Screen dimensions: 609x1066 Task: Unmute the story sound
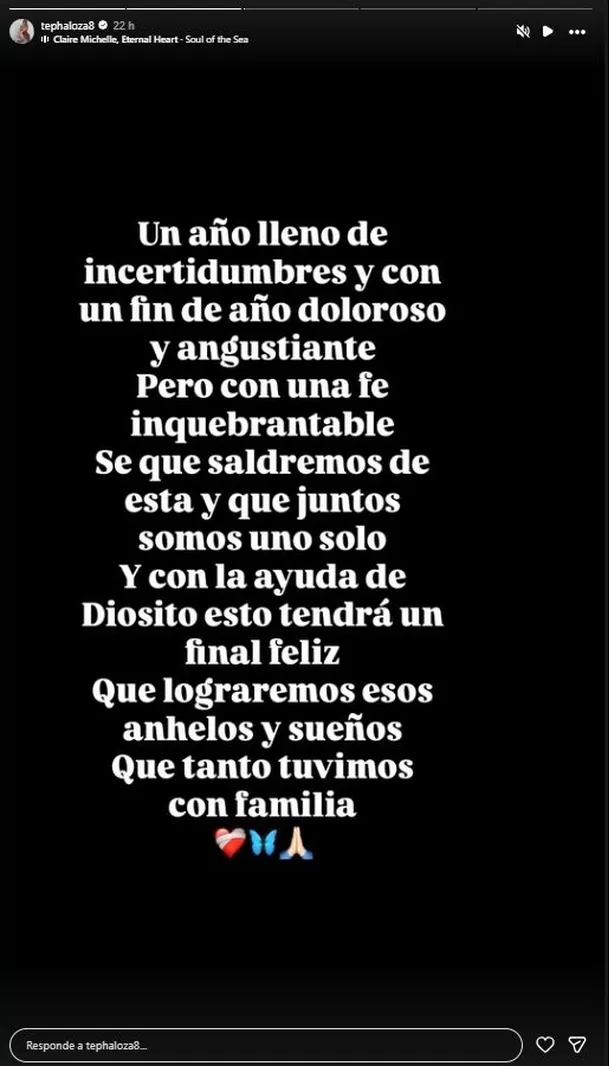522,31
